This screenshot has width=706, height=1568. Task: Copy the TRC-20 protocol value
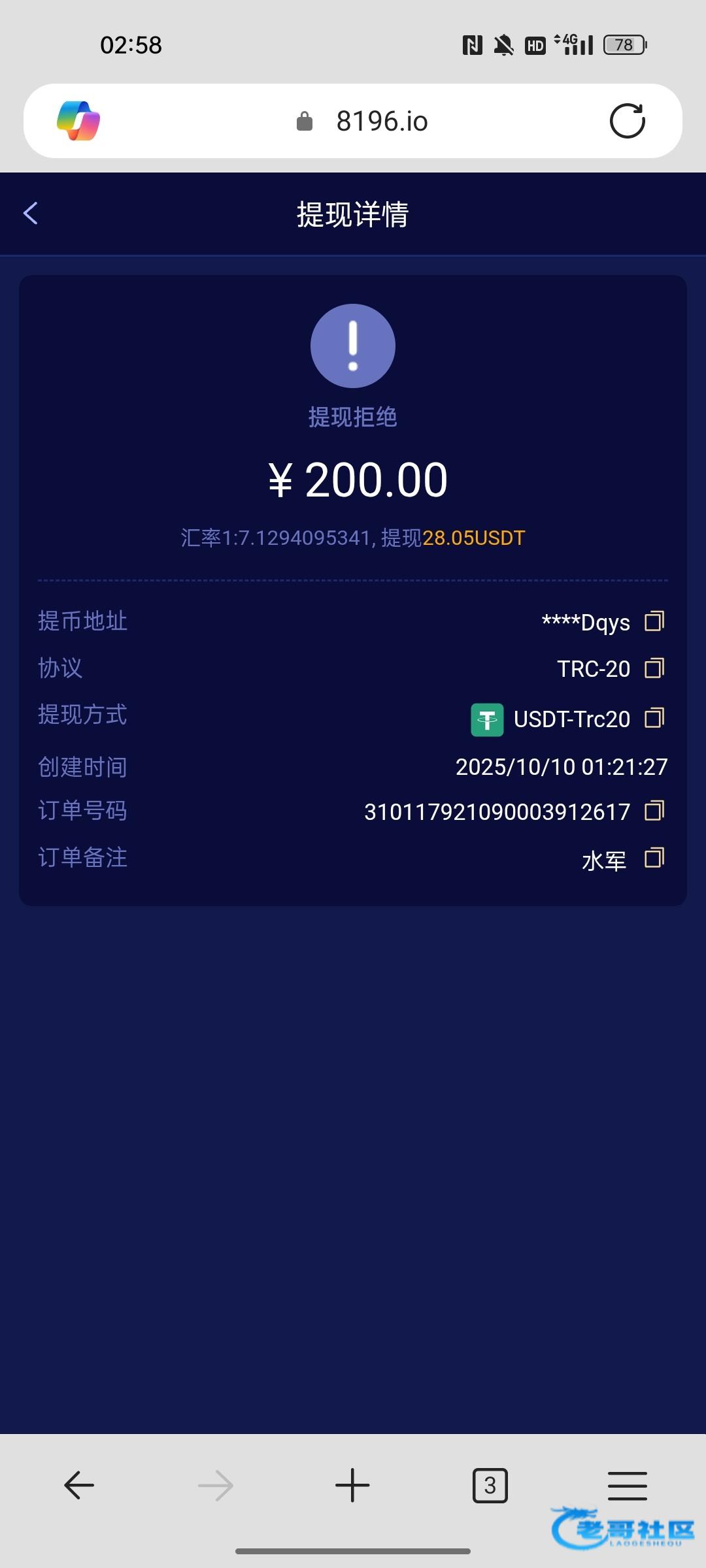[654, 668]
